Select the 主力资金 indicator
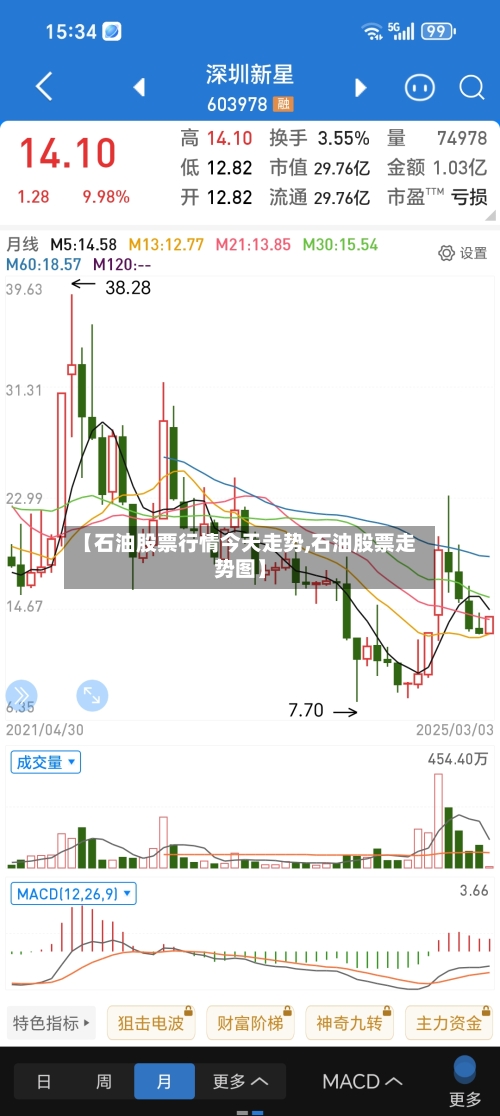500x1116 pixels. coord(449,1023)
